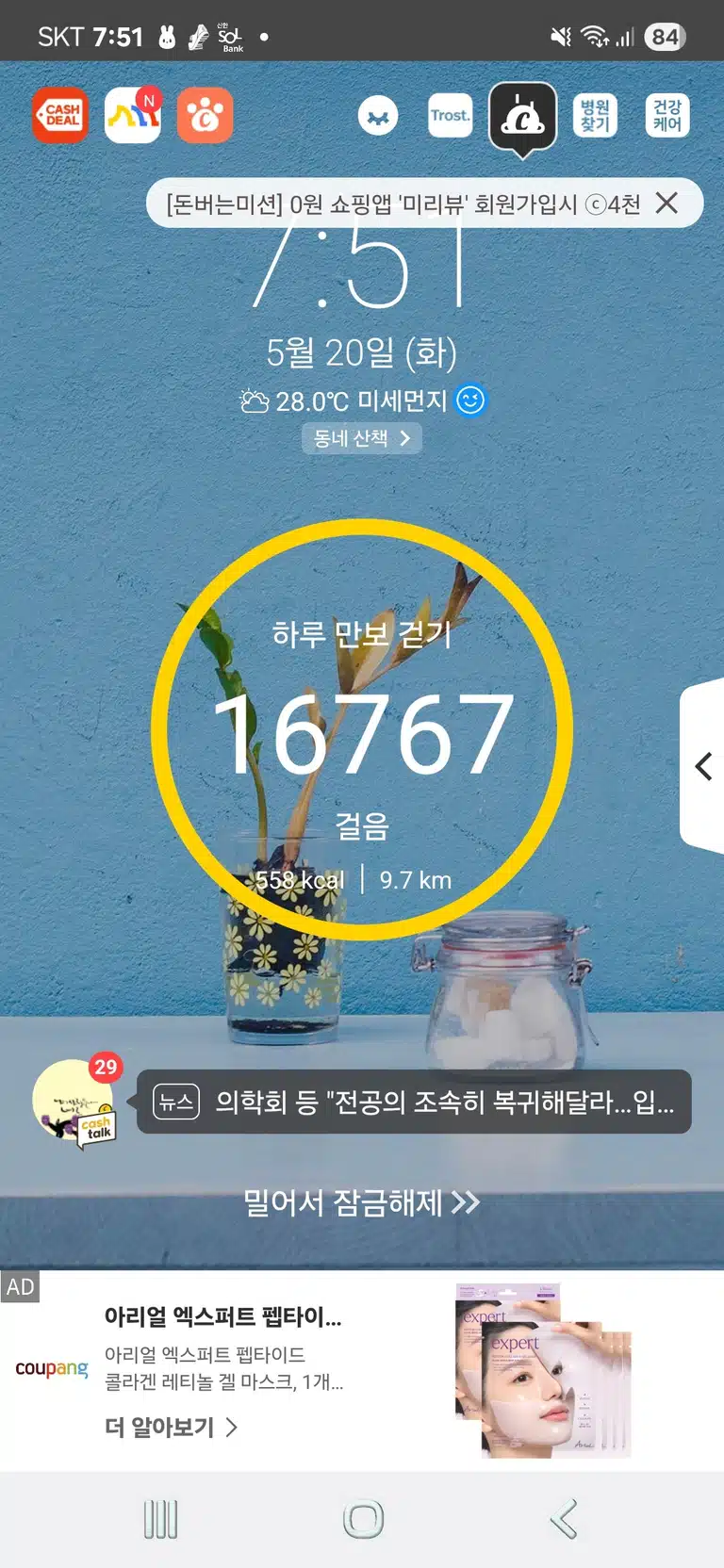
Task: Go to the system home button
Action: pos(363,1520)
